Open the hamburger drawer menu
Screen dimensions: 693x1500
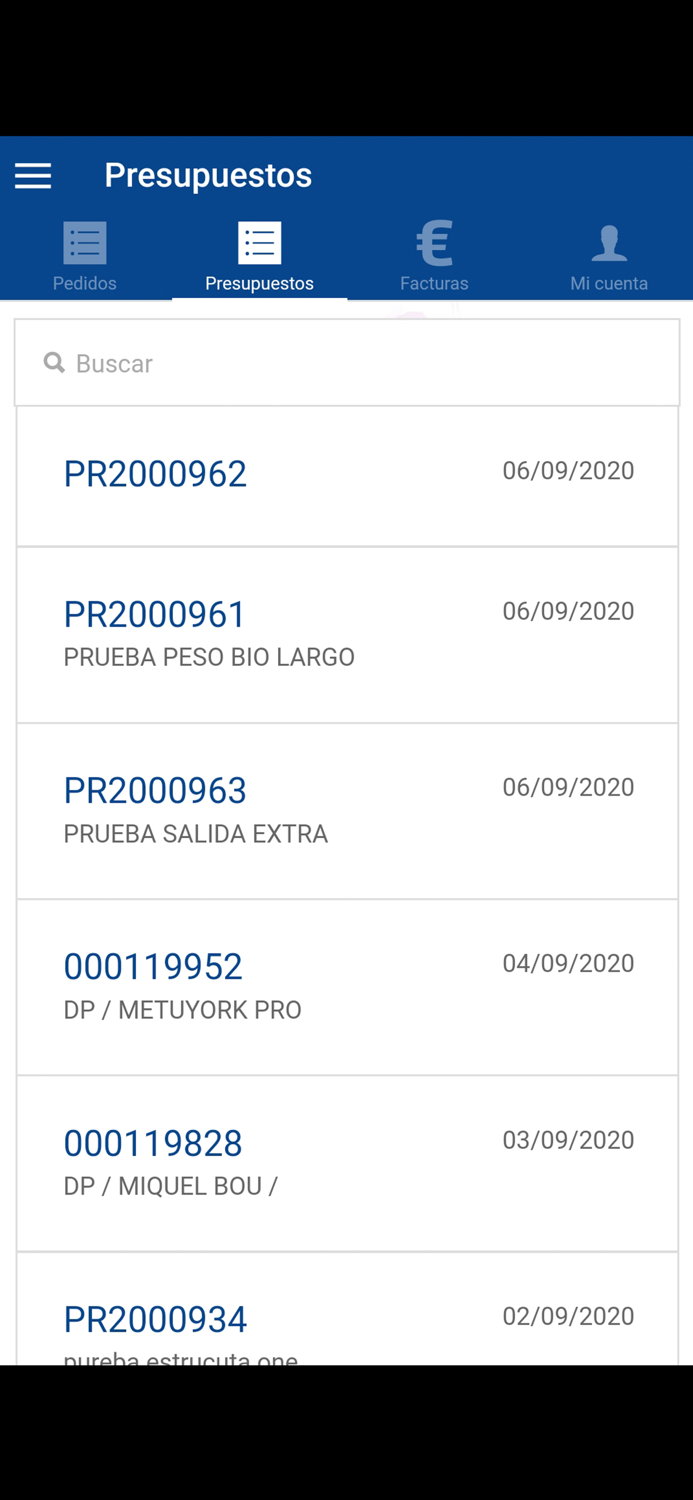(33, 176)
